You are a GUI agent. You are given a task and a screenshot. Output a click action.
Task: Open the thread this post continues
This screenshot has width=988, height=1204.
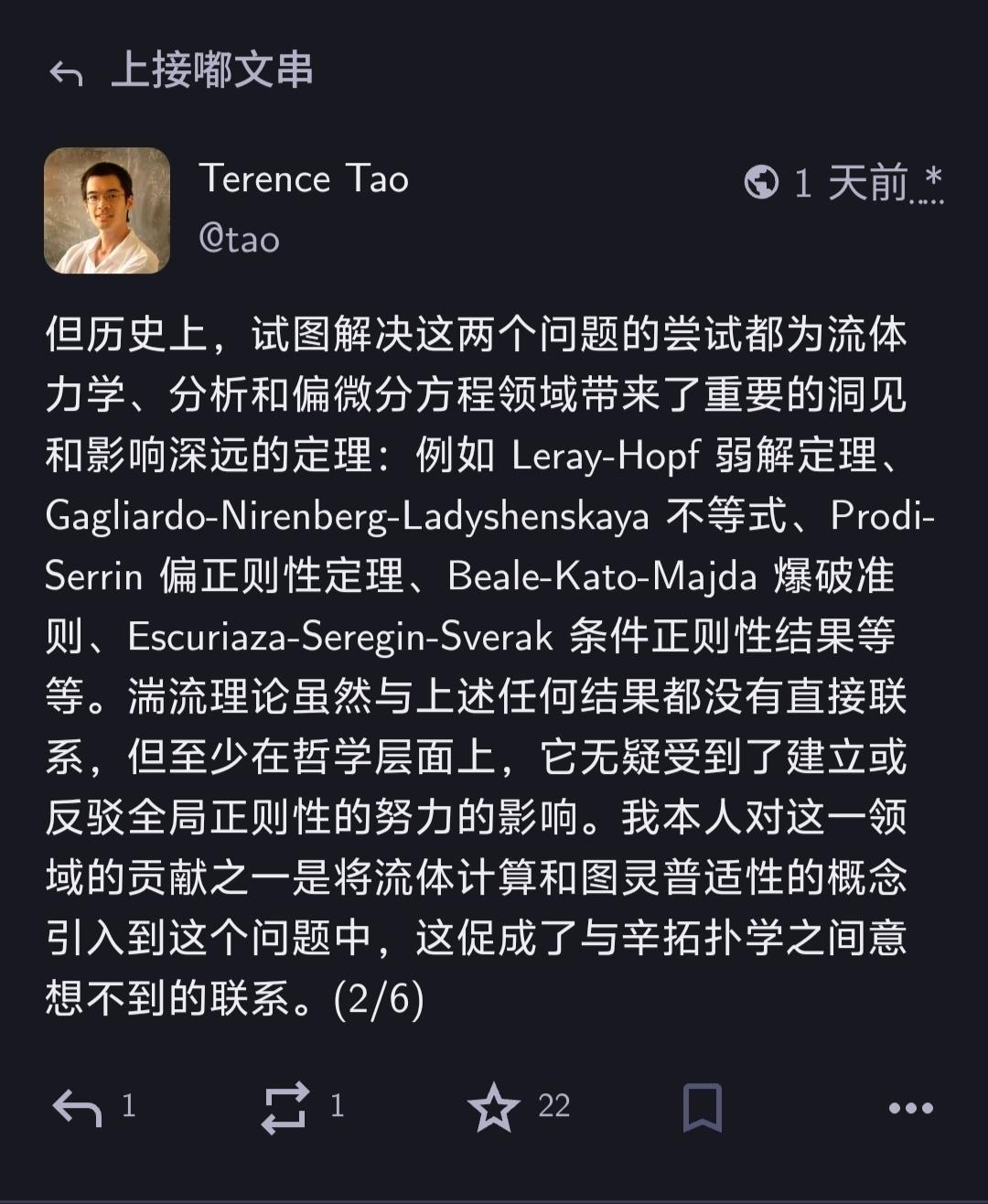tap(180, 71)
